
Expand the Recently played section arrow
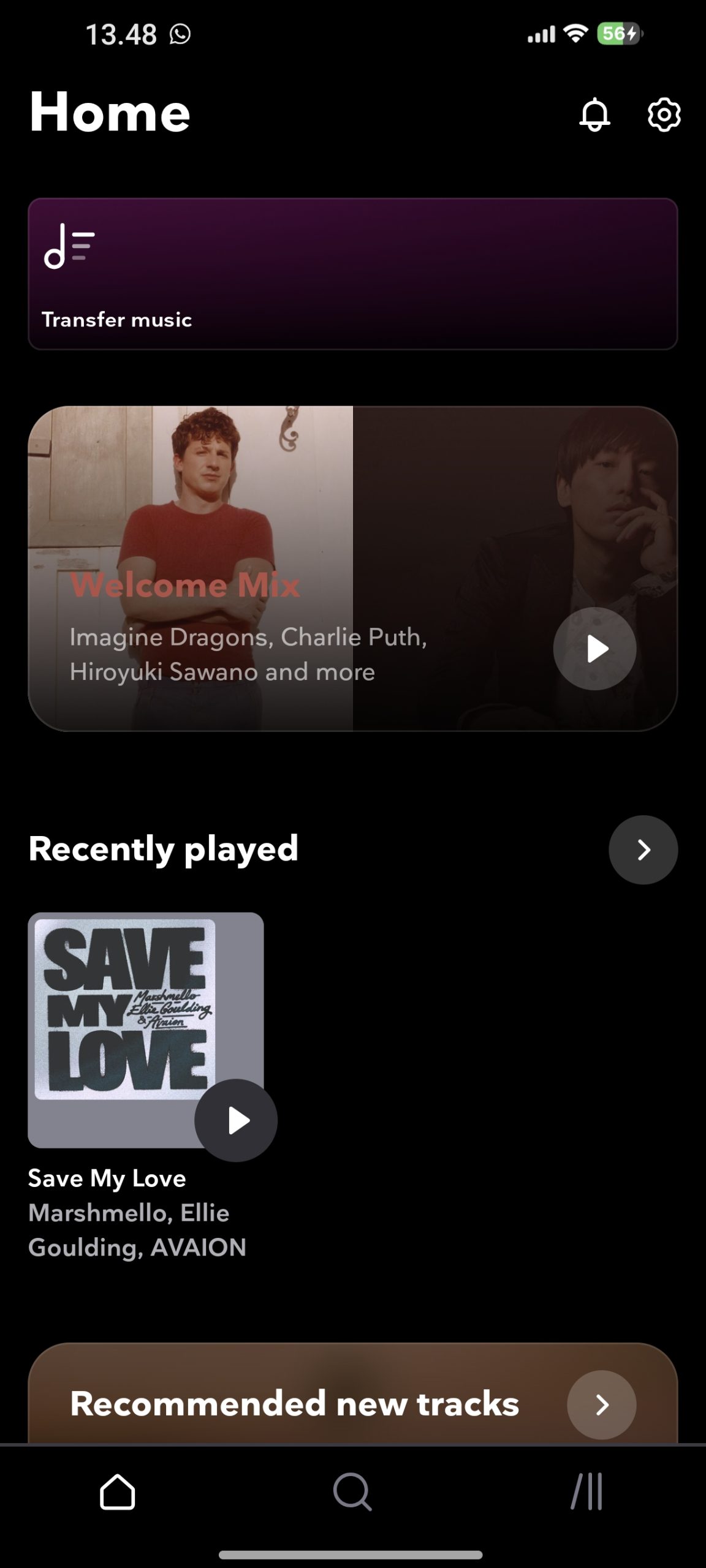(x=643, y=850)
